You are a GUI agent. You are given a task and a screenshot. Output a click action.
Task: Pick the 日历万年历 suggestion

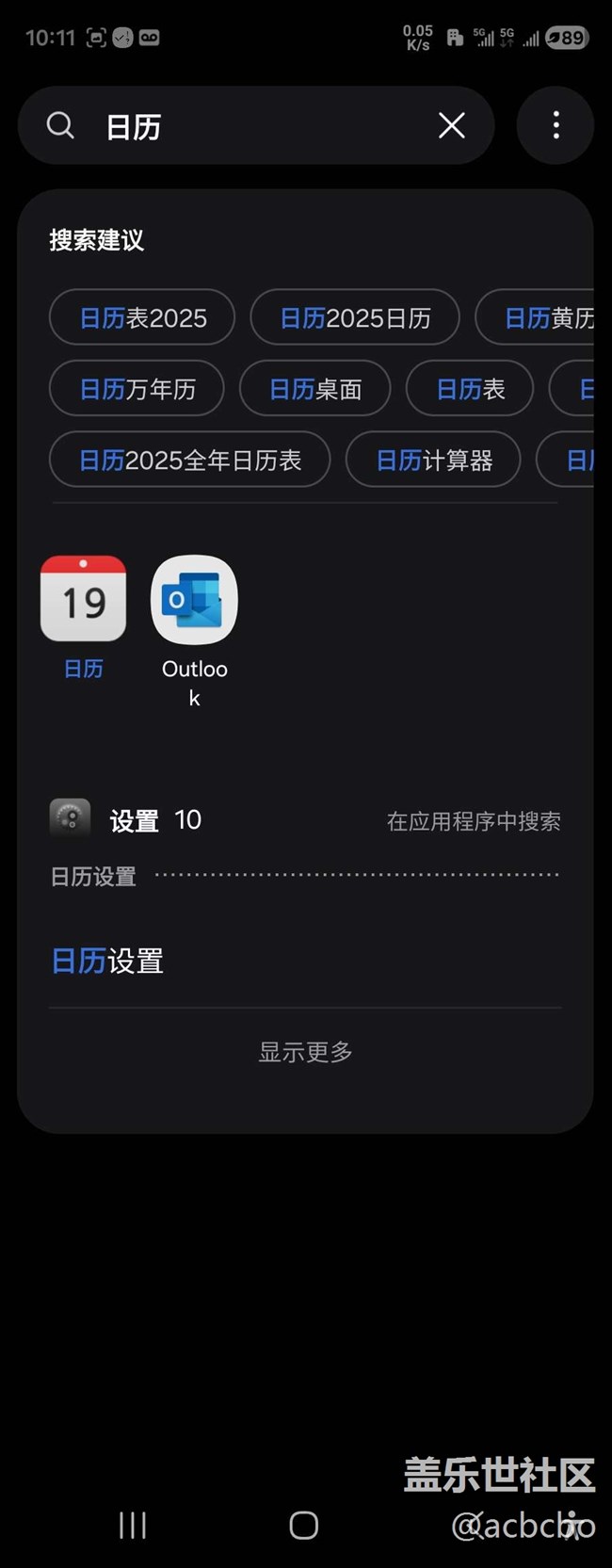coord(137,389)
